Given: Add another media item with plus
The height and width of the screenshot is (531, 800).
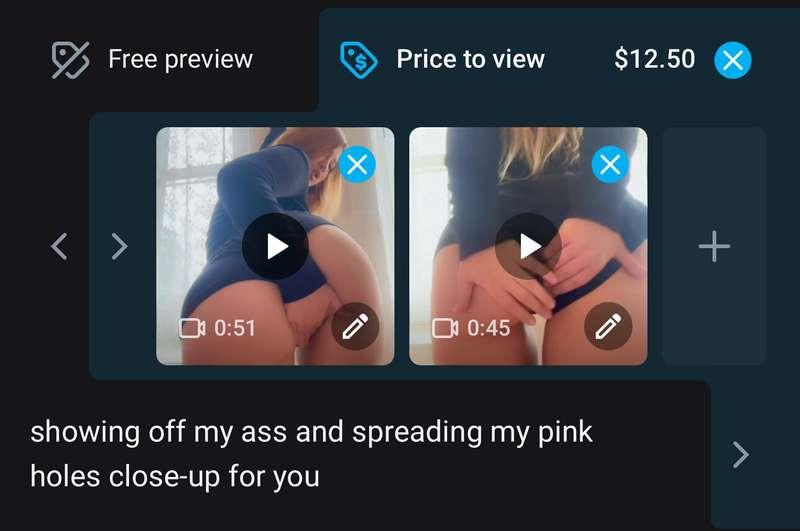Looking at the screenshot, I should click(x=714, y=246).
